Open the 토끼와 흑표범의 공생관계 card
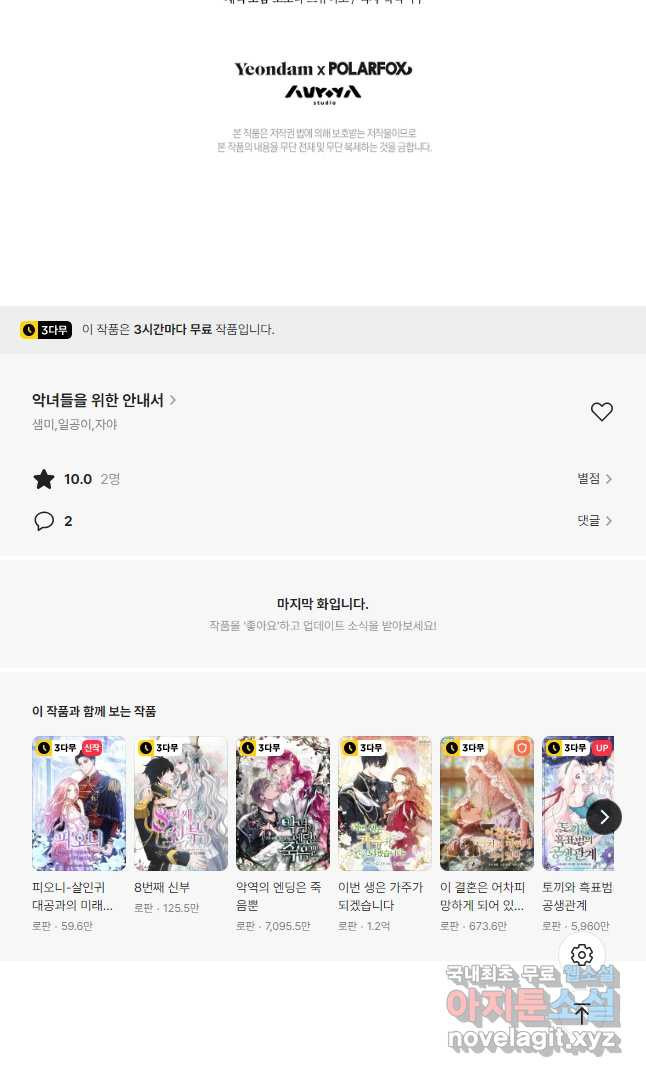Viewport: 646px width, 1077px height. 578,835
